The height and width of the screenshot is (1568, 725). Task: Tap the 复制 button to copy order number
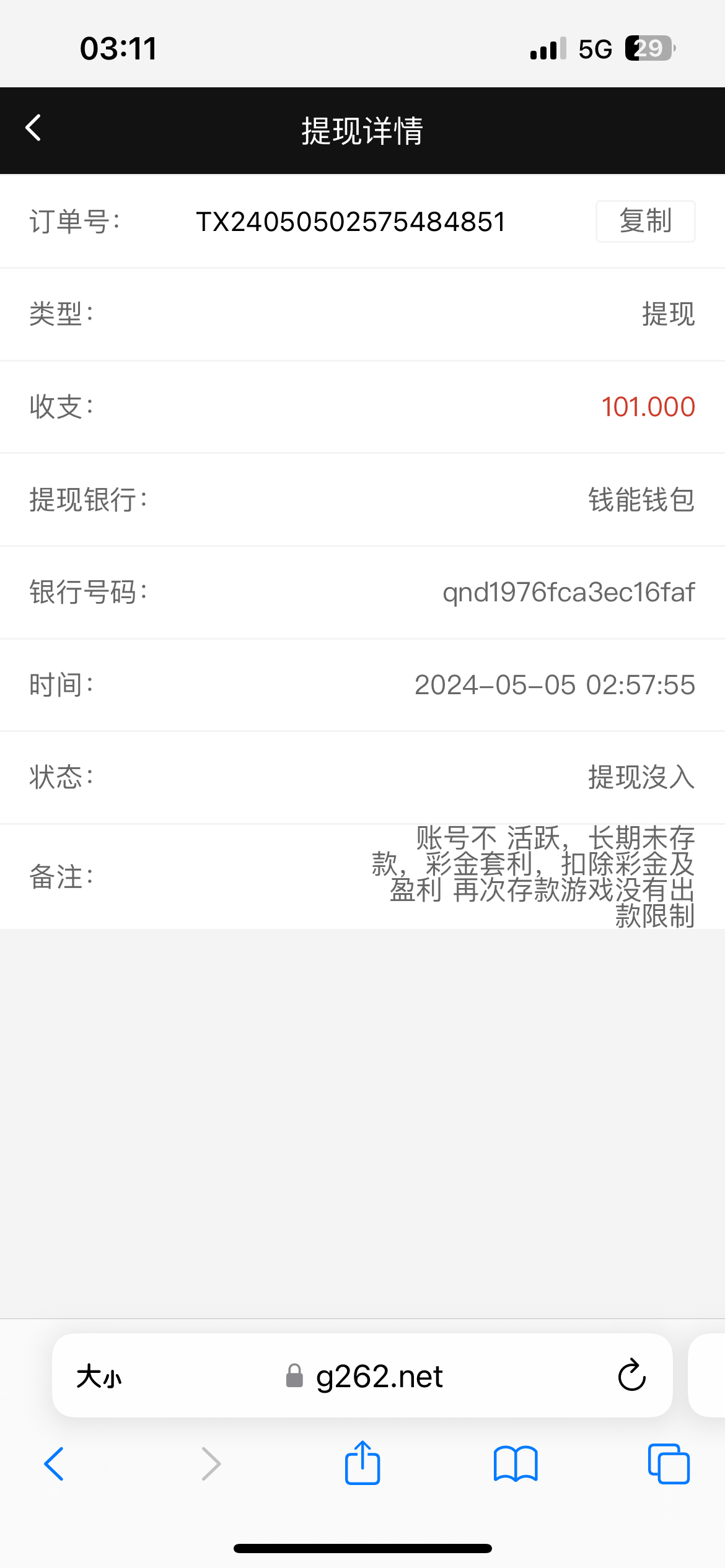(x=645, y=221)
